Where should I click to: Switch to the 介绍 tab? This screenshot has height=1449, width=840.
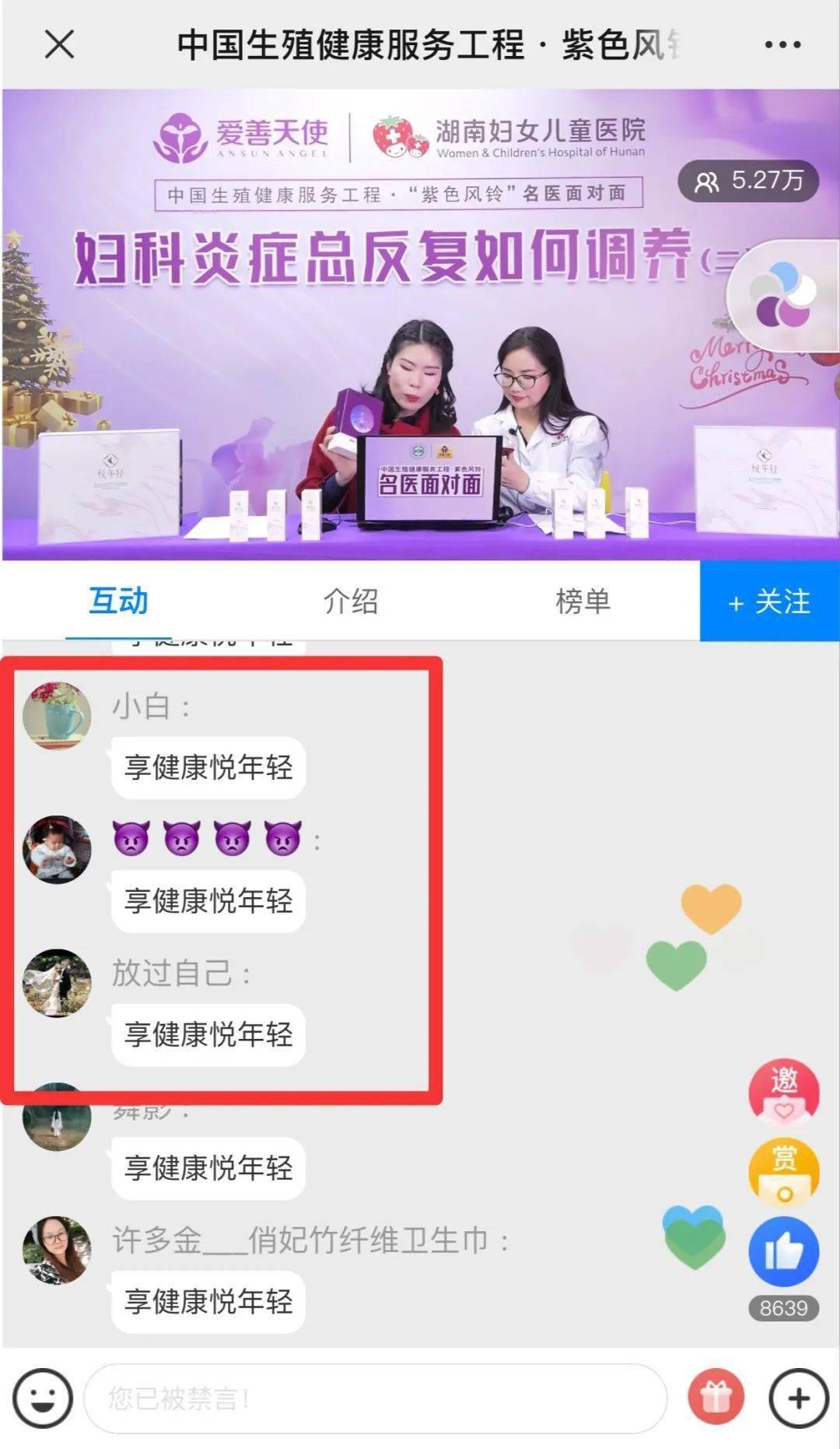(x=350, y=602)
